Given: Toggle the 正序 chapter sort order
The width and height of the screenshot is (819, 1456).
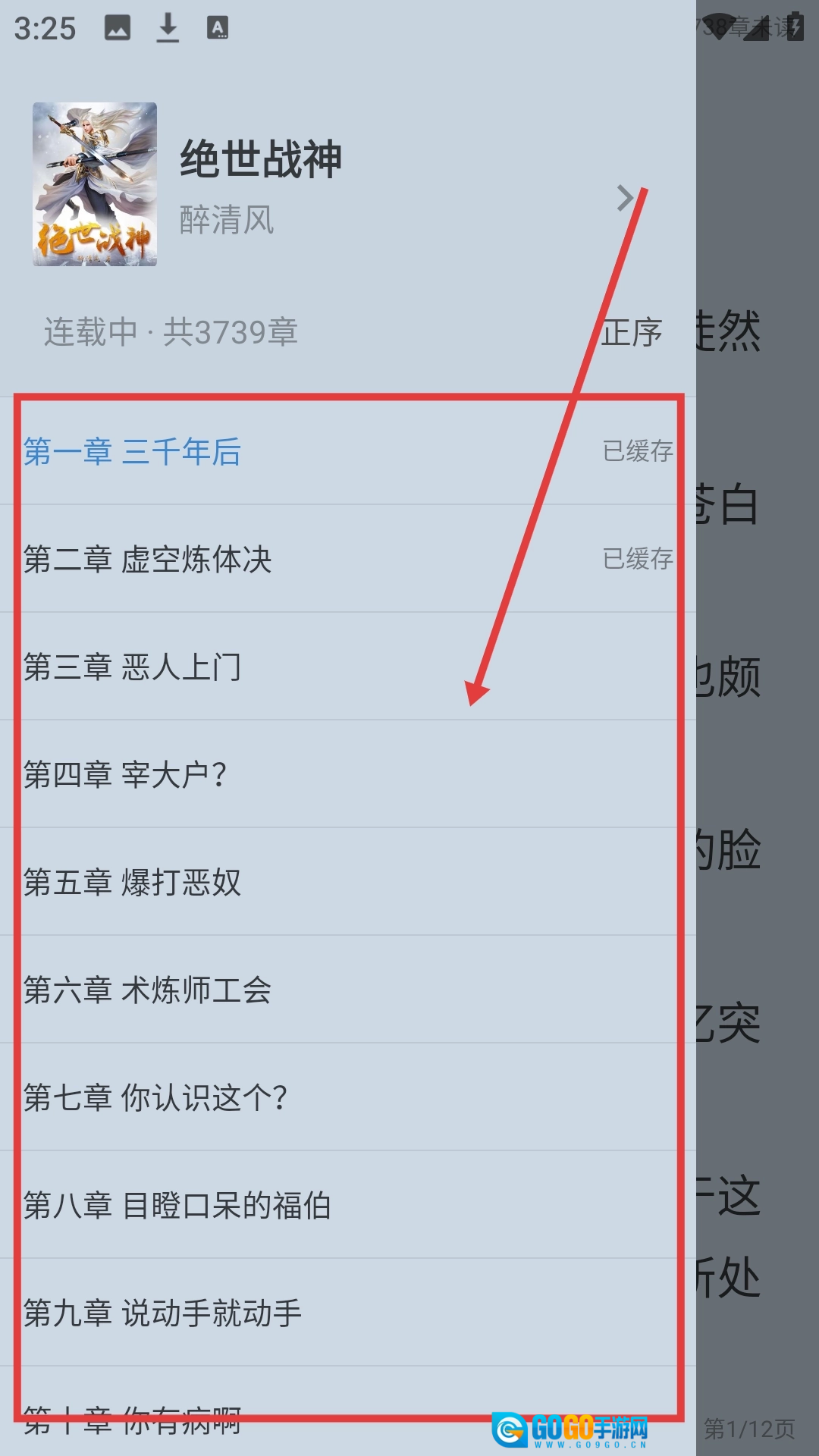Looking at the screenshot, I should (x=631, y=333).
